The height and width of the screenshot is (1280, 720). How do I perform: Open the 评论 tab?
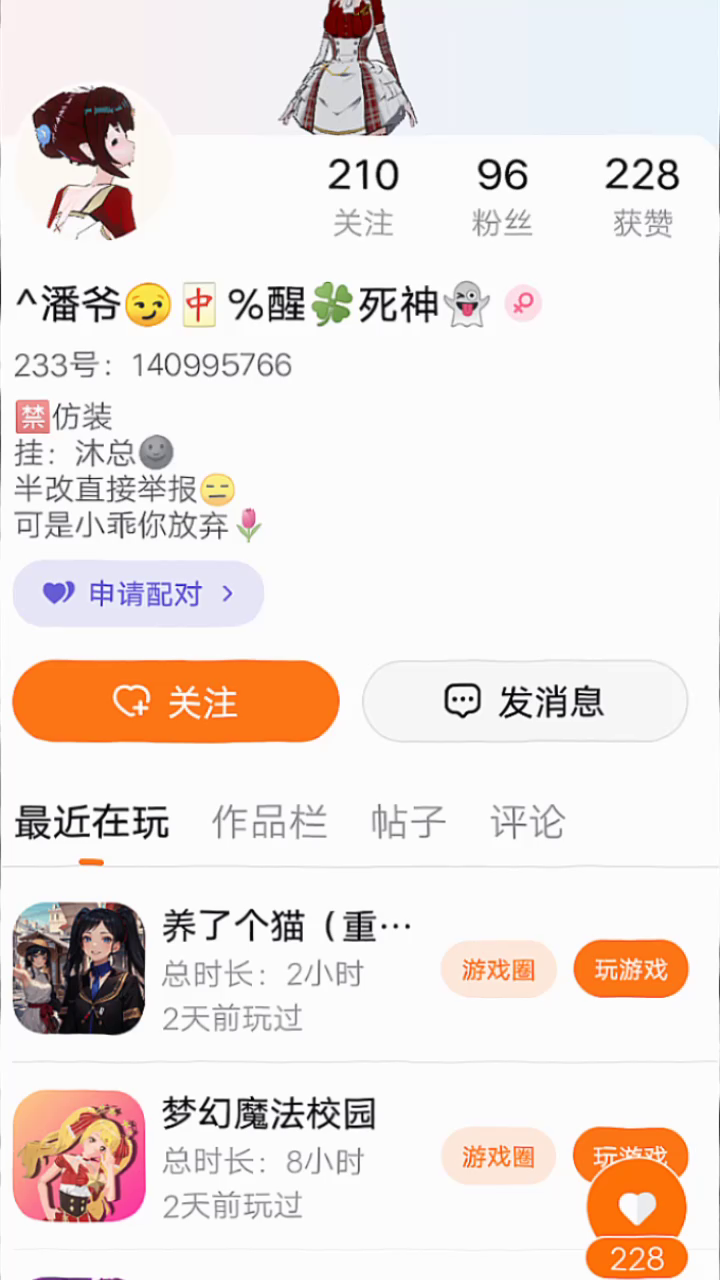coord(527,822)
